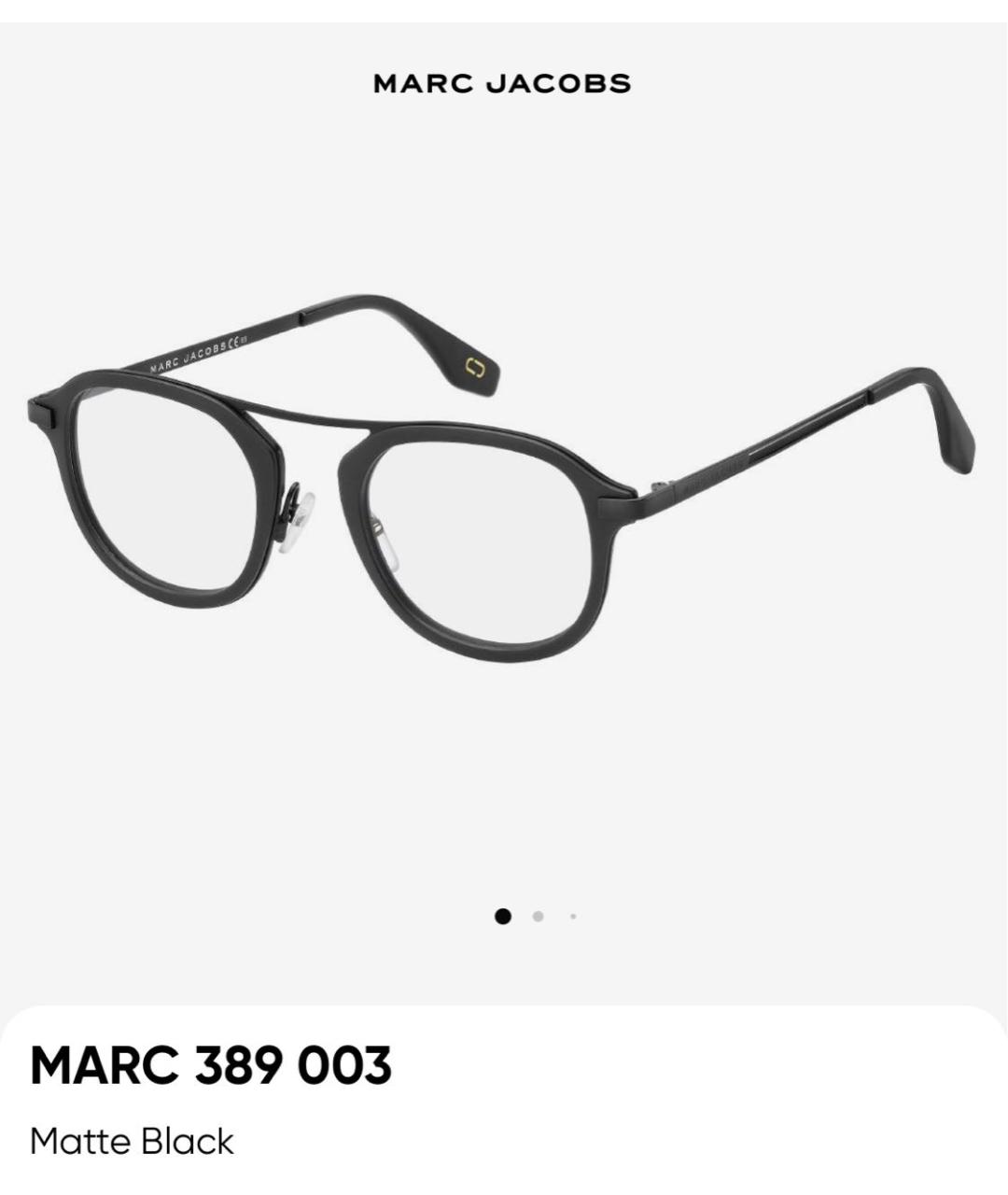Jump to the second image indicator dot
The width and height of the screenshot is (1008, 1195).
(x=538, y=916)
